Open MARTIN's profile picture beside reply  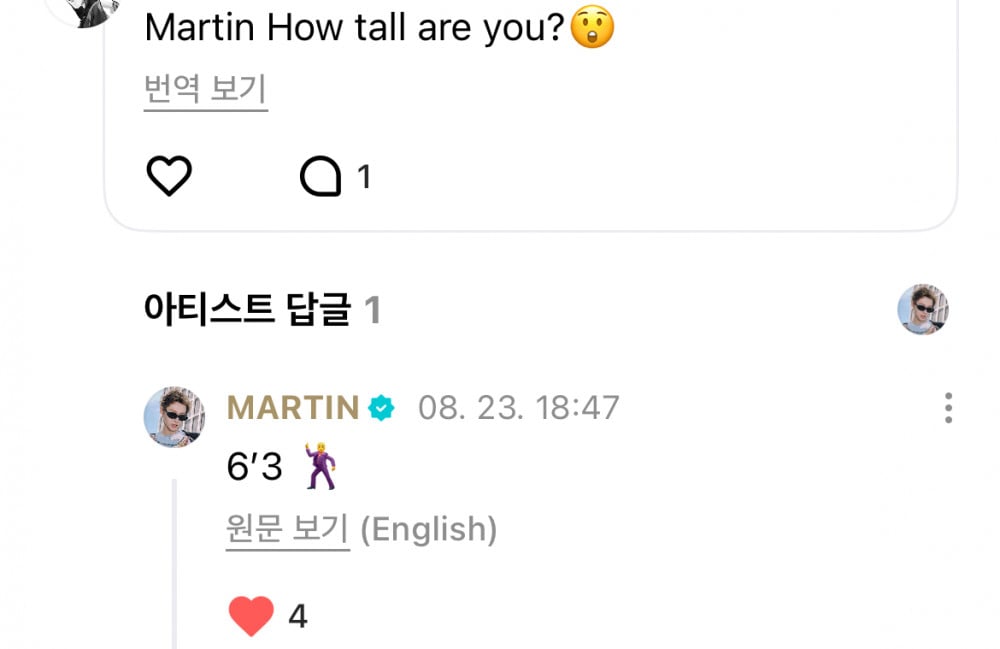[x=174, y=417]
